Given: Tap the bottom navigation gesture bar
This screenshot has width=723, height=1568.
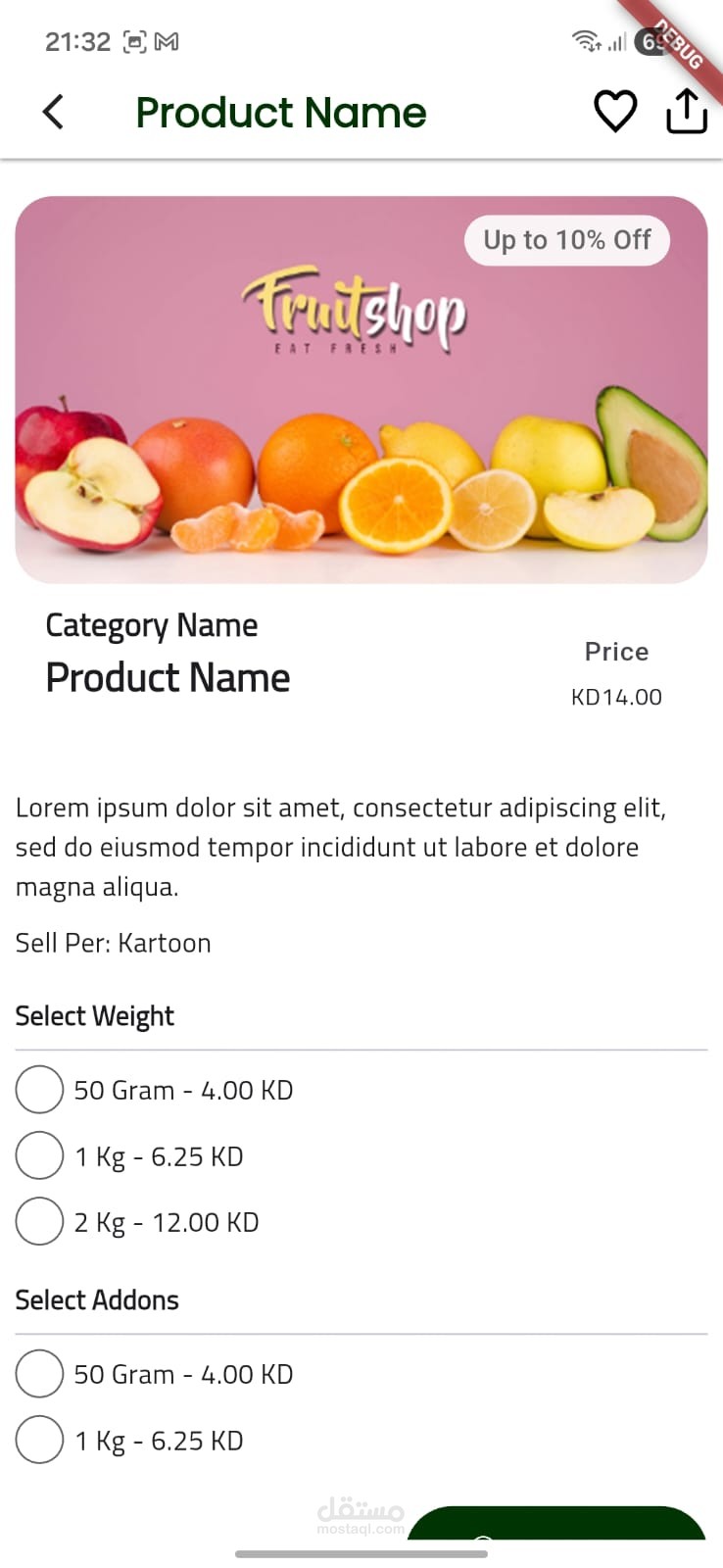Looking at the screenshot, I should click(x=361, y=1551).
